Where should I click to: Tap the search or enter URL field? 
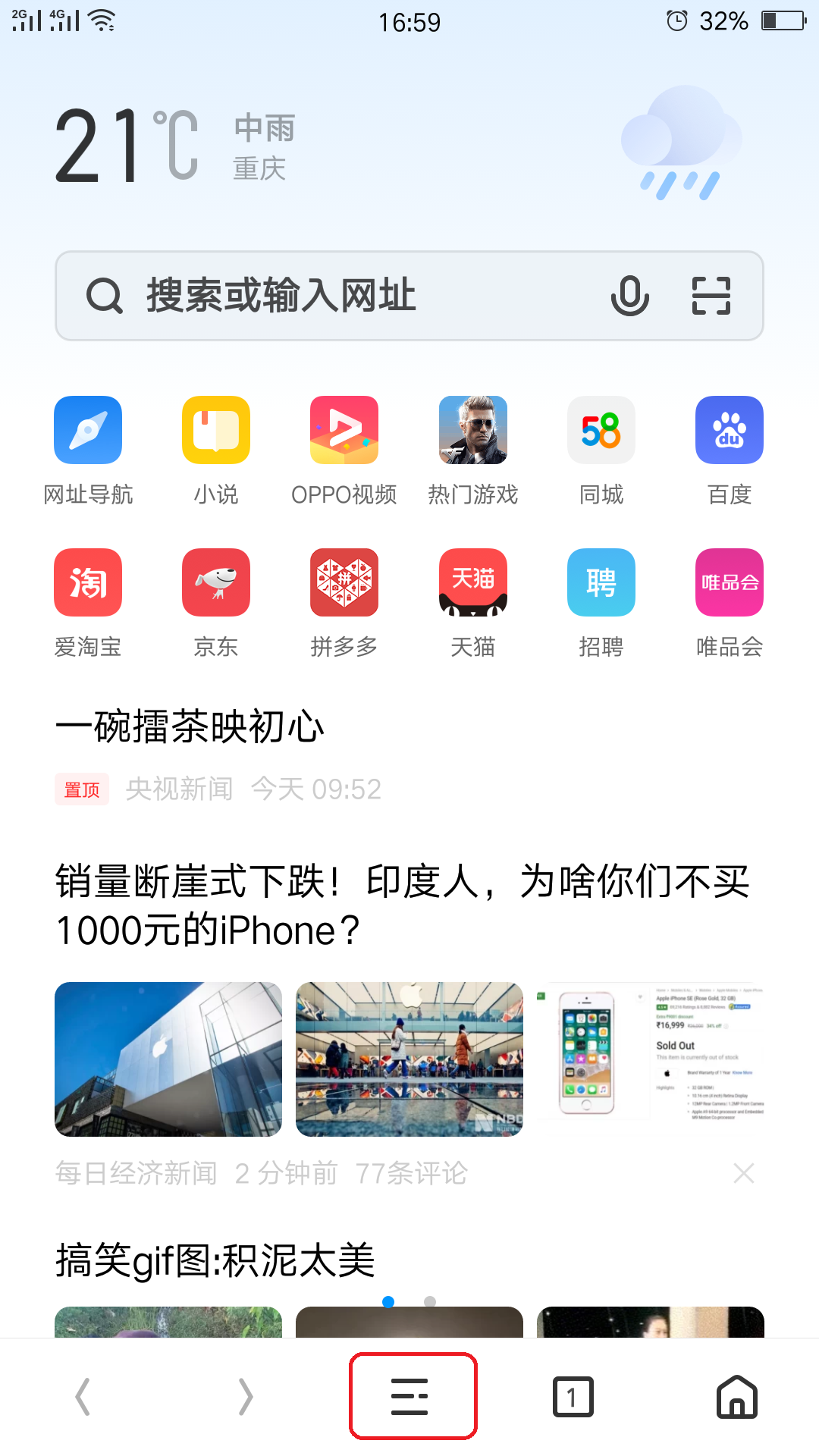point(341,296)
